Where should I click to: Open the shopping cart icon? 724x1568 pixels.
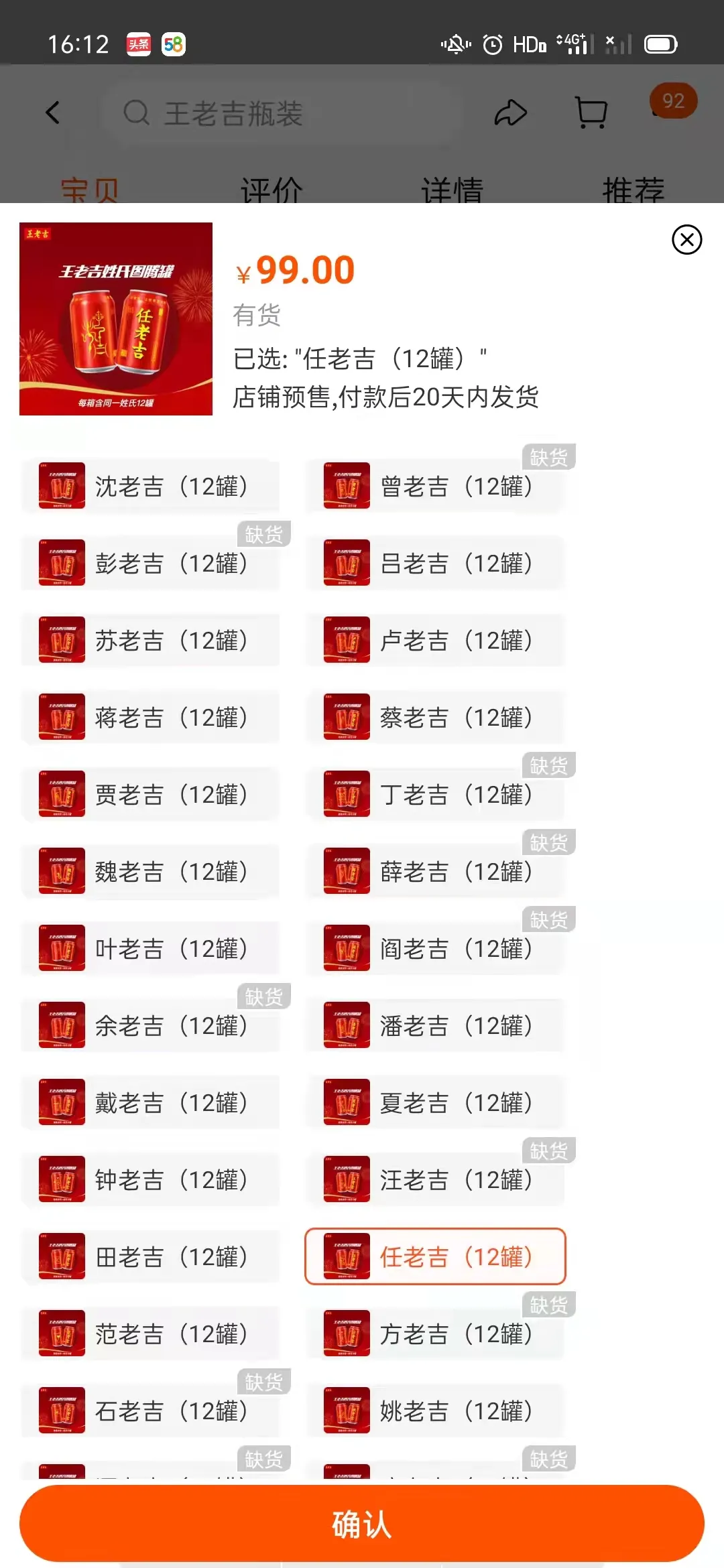pyautogui.click(x=591, y=111)
